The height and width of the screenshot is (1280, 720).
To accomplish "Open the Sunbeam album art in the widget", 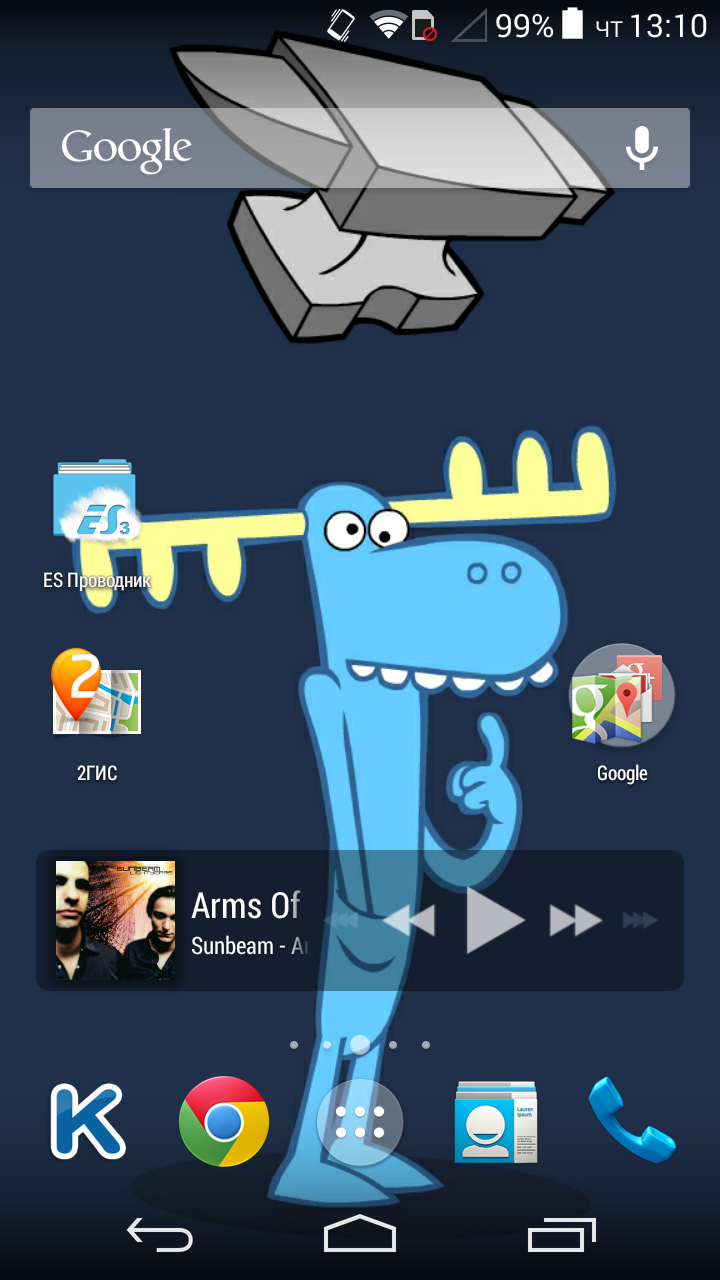I will click(116, 920).
